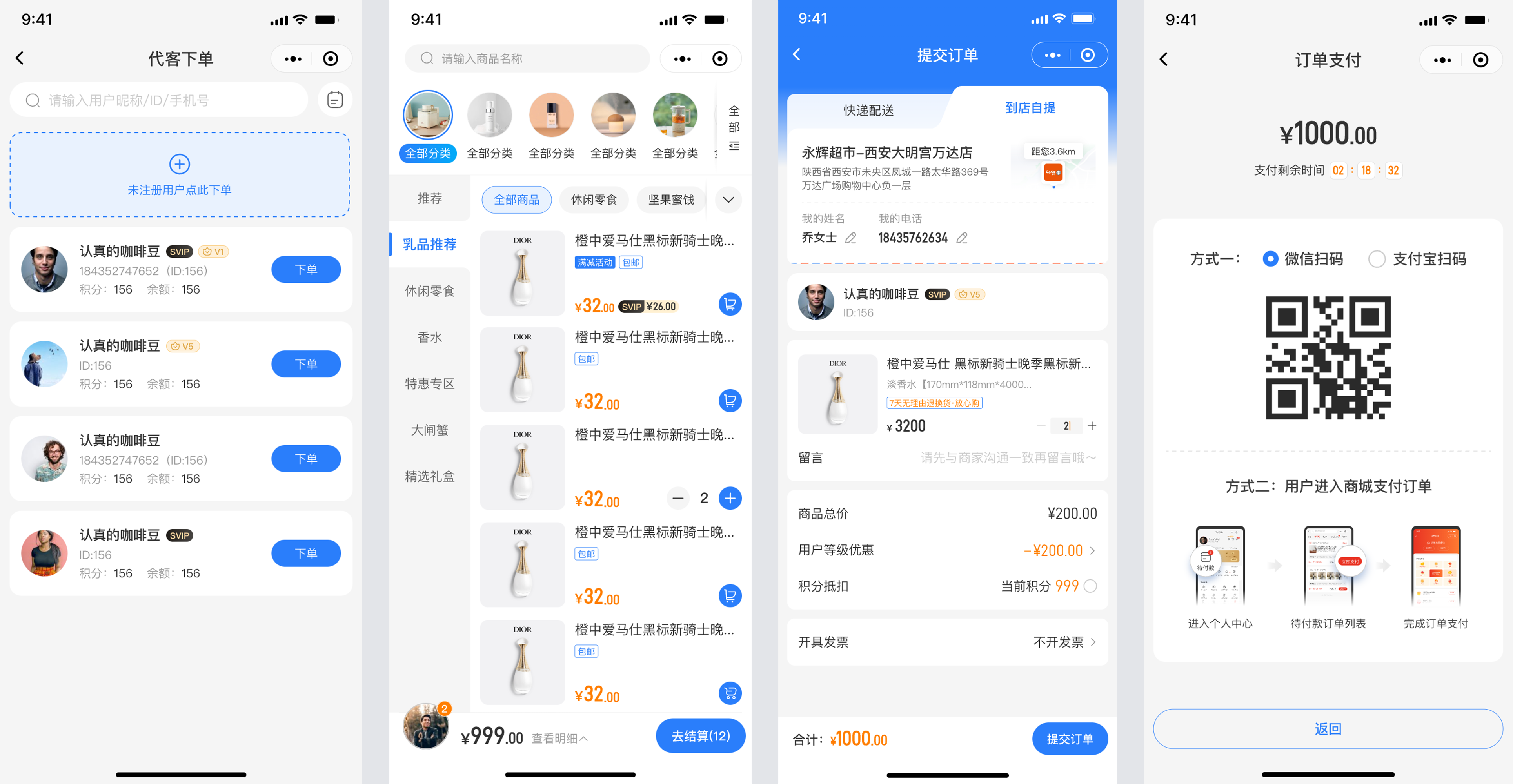Open the 用户等级优惠 discount row
Image resolution: width=1513 pixels, height=784 pixels.
tap(947, 550)
